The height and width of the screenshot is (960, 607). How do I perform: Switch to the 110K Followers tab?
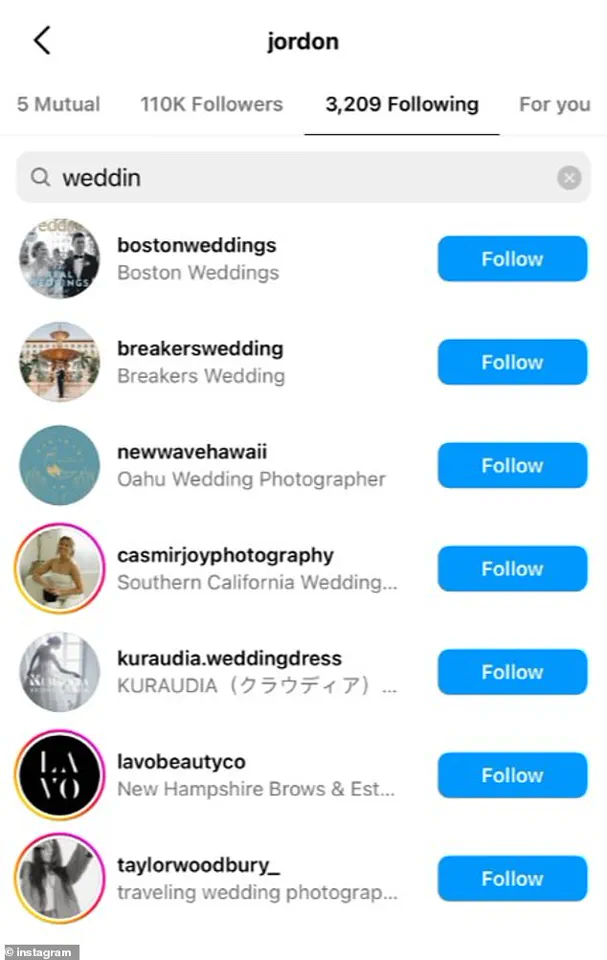coord(211,104)
